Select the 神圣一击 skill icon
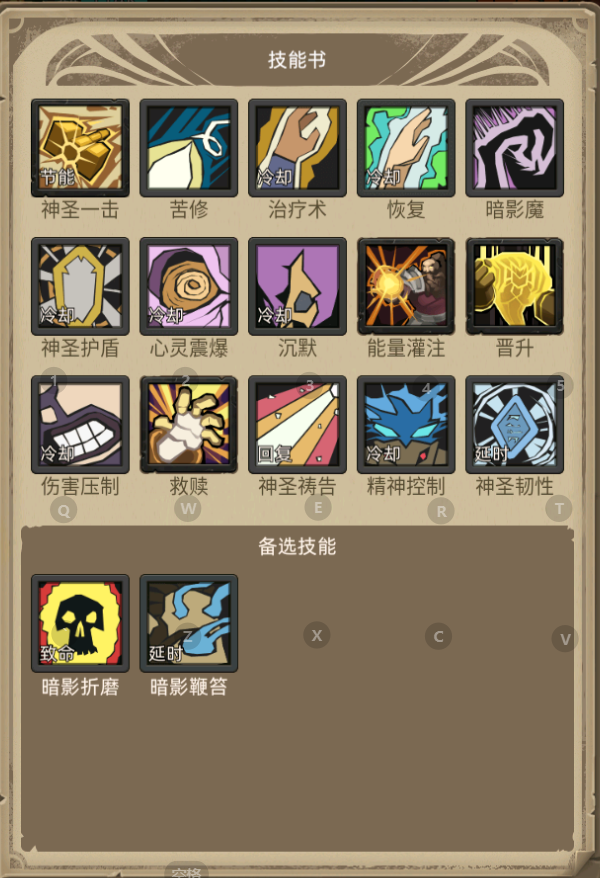Screen dimensions: 600x878 pos(80,148)
